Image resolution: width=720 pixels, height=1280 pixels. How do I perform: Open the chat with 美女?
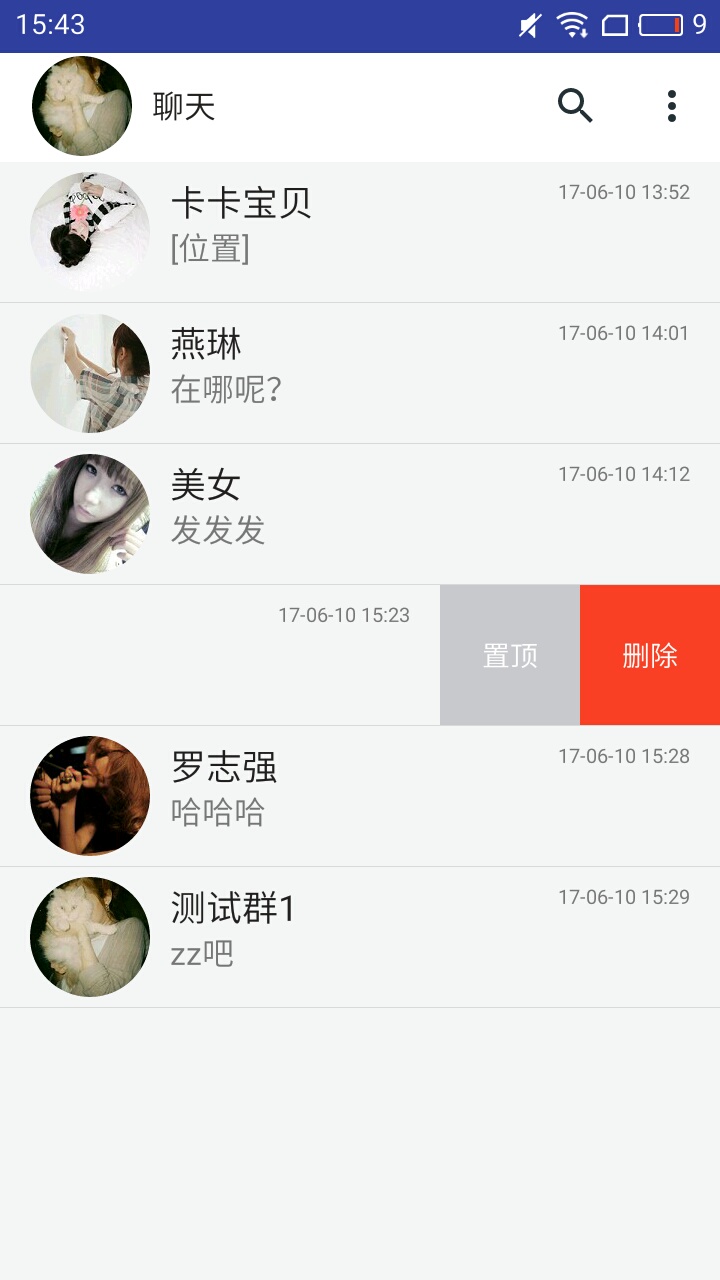click(x=360, y=514)
